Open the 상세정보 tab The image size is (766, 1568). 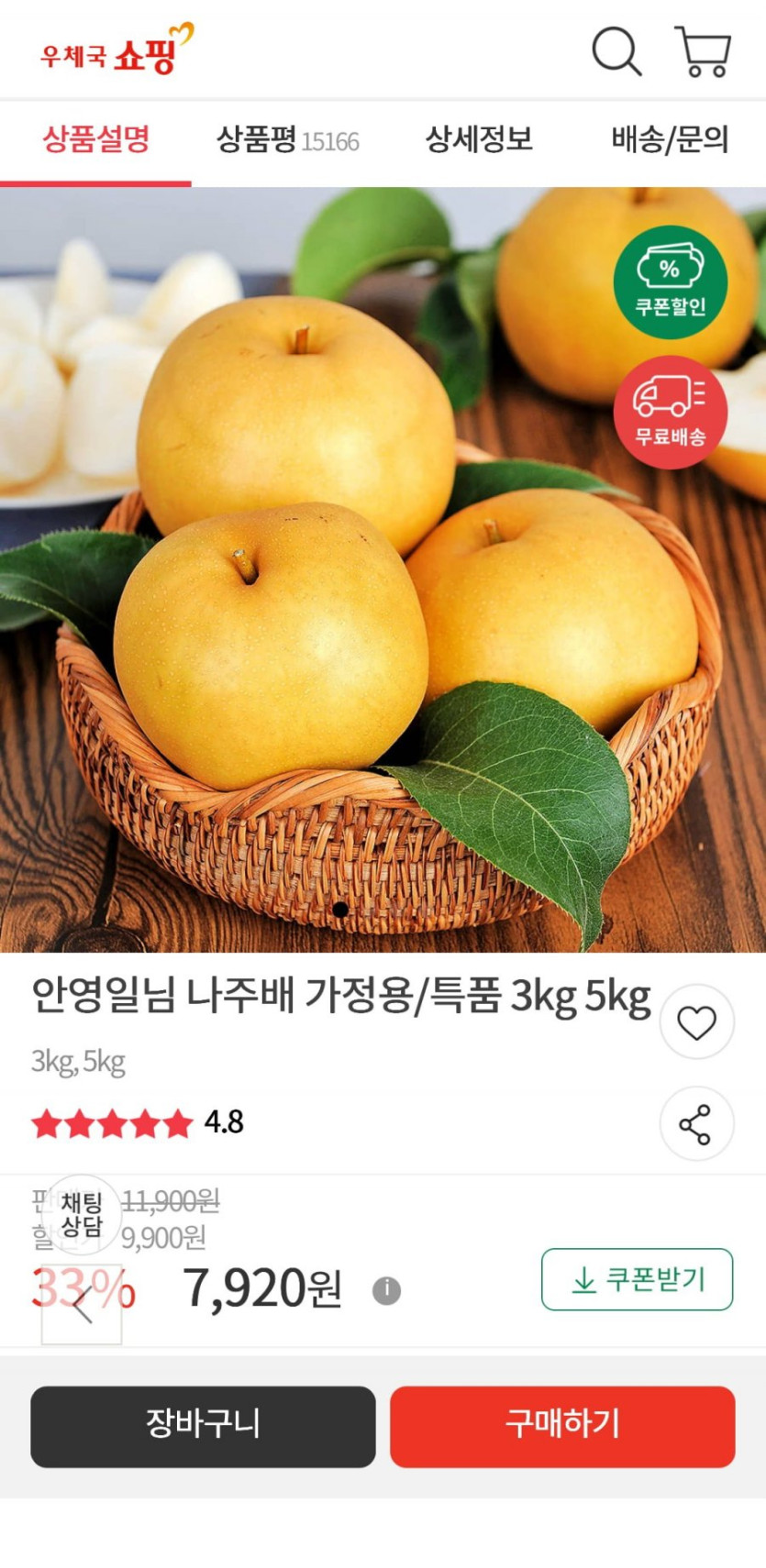point(479,140)
